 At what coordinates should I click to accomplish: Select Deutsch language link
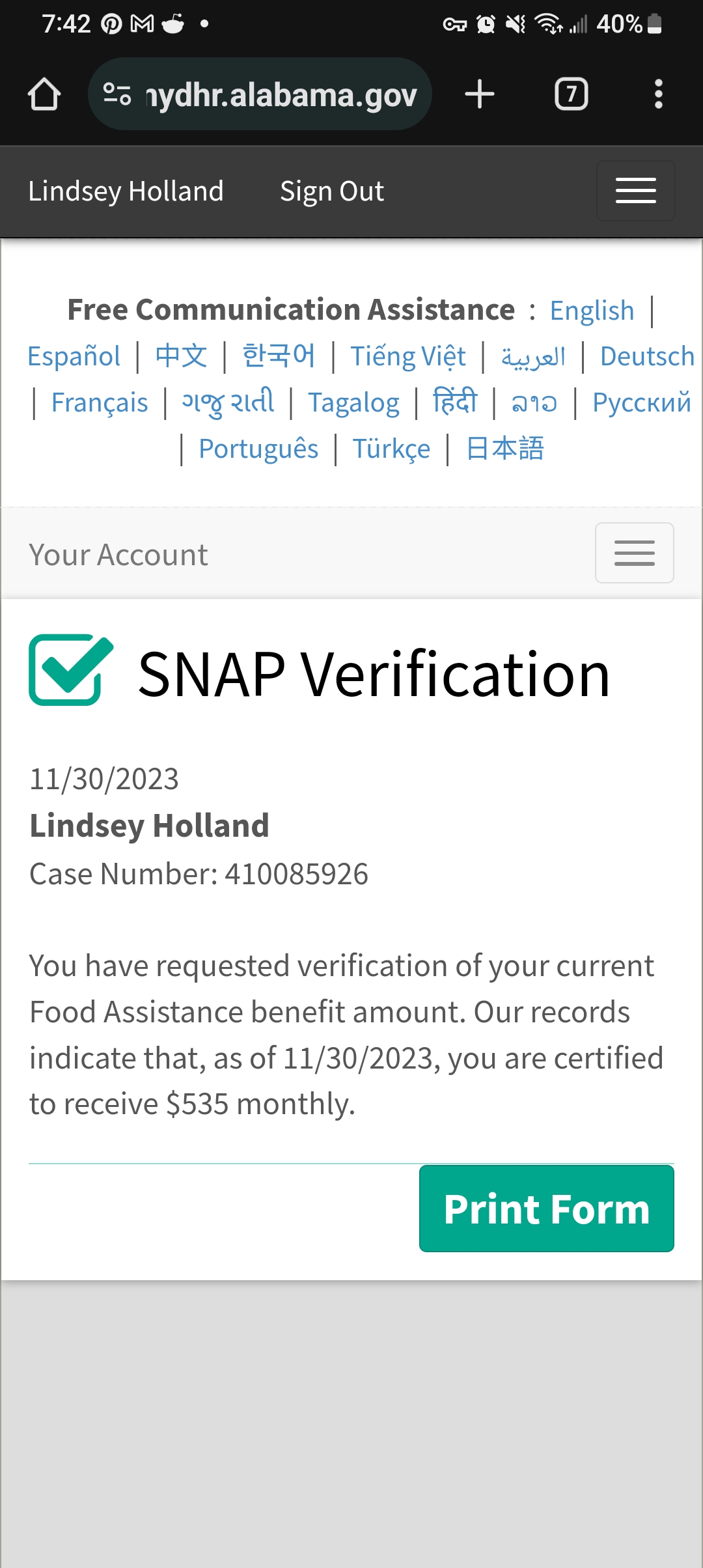pyautogui.click(x=647, y=357)
